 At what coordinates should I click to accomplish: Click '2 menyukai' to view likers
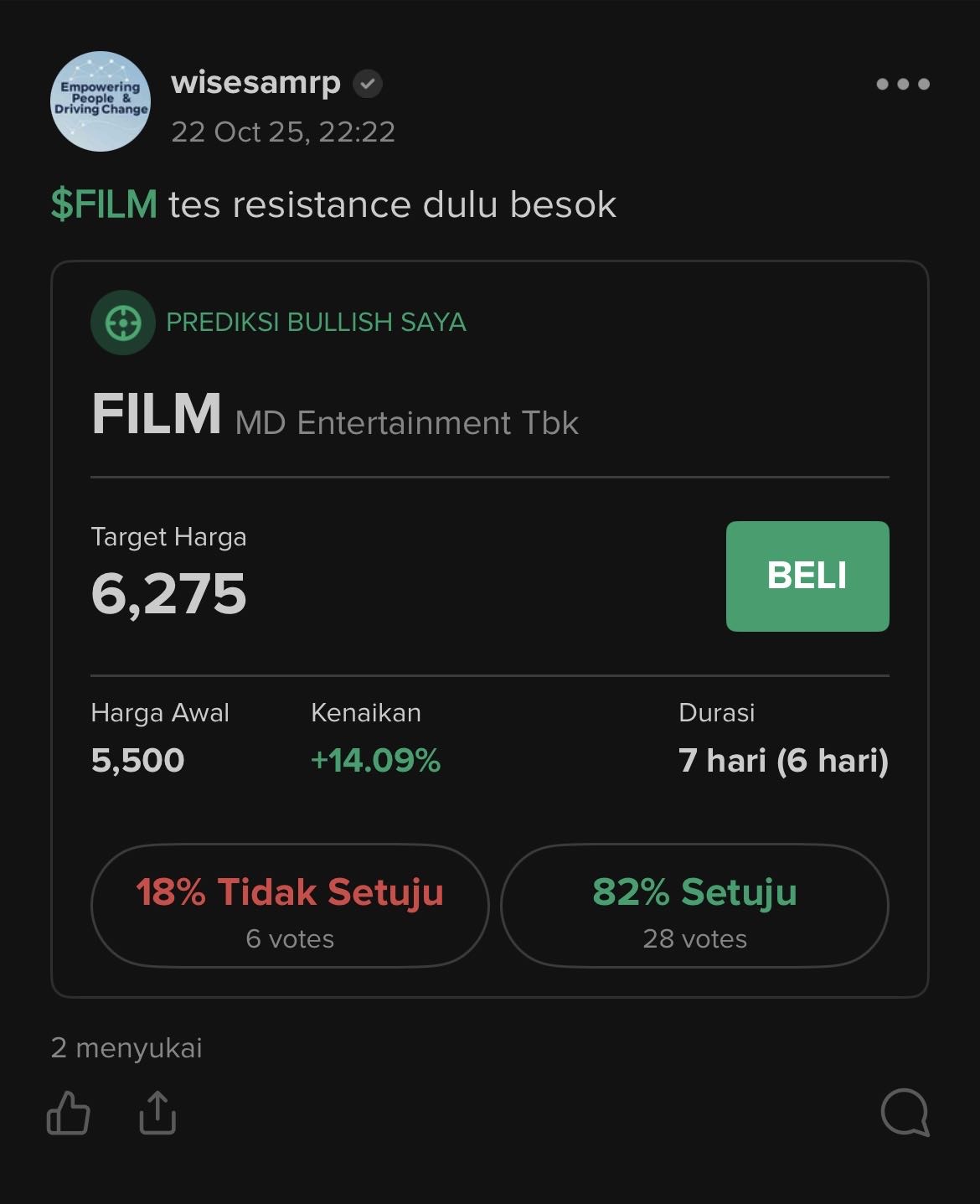126,1046
